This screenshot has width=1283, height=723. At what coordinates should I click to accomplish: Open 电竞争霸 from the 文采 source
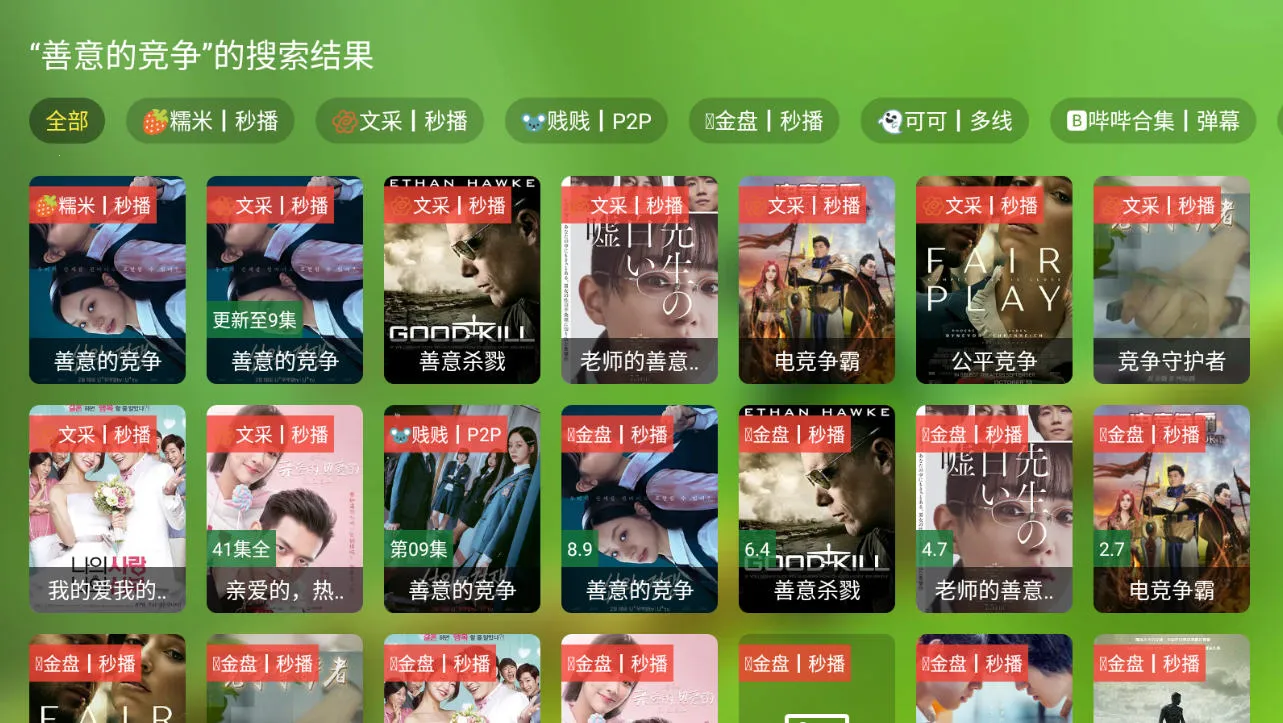tap(817, 280)
